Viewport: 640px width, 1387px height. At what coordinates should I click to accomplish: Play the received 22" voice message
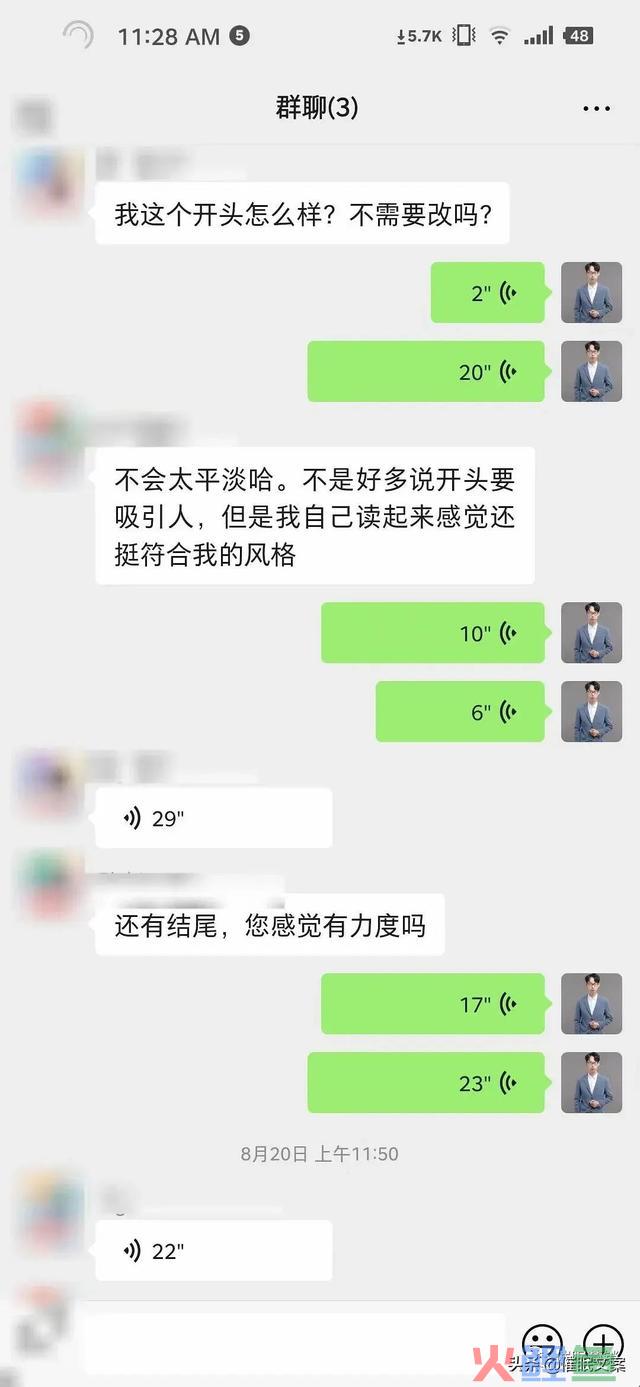(213, 1250)
